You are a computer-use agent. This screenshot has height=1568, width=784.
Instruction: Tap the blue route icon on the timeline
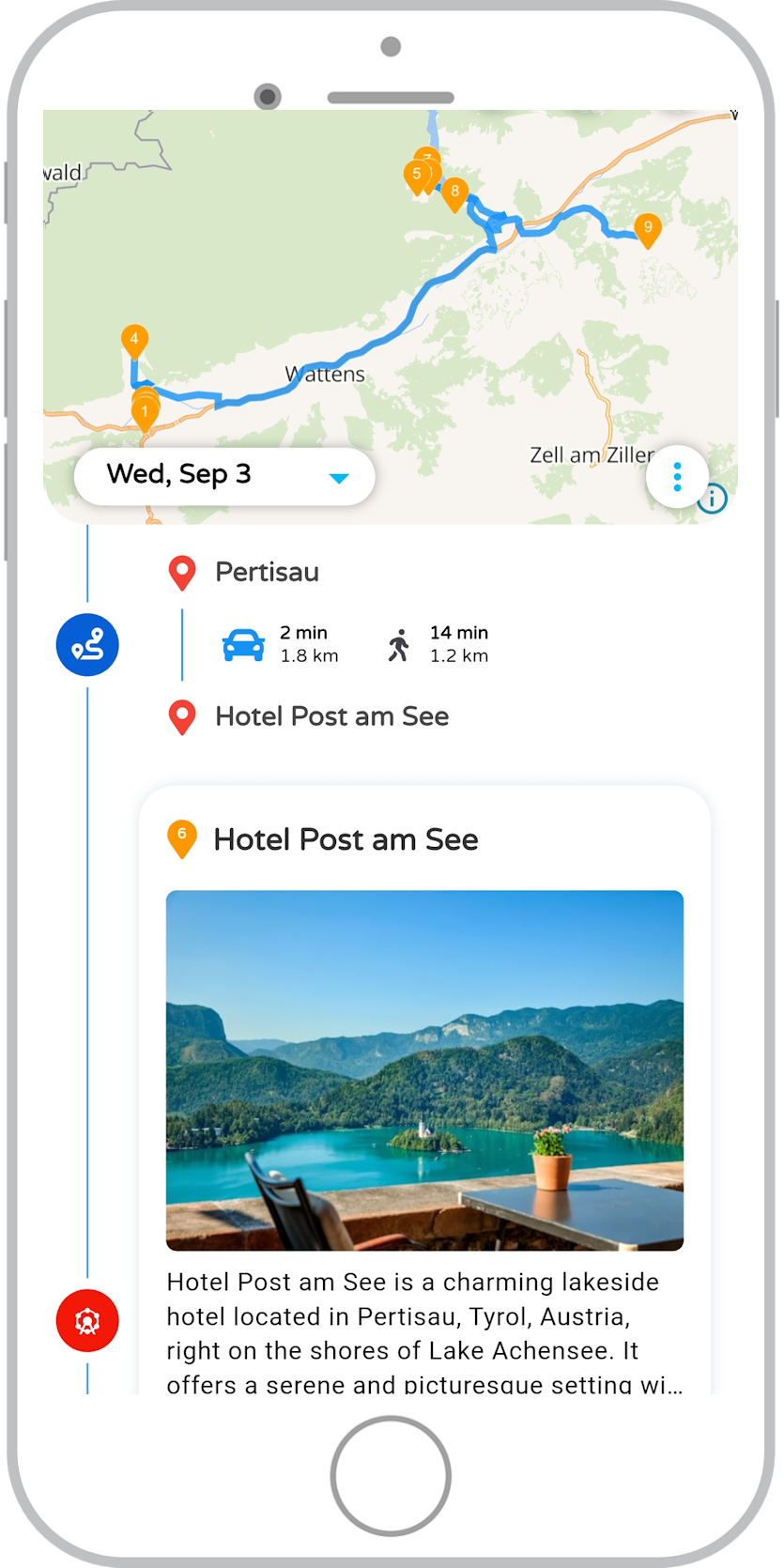point(87,645)
